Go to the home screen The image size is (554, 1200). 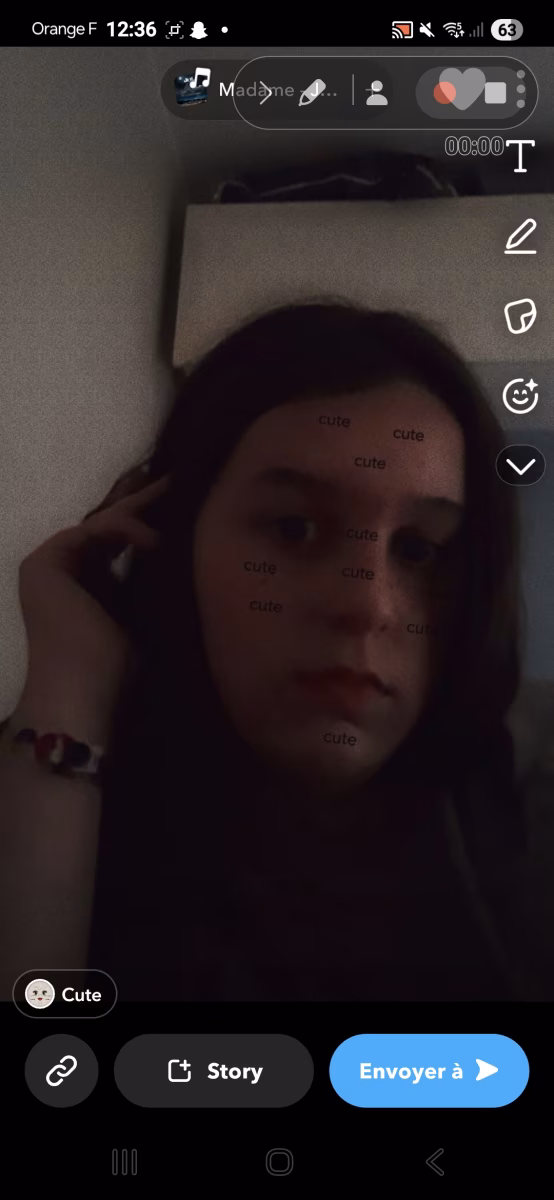279,1161
